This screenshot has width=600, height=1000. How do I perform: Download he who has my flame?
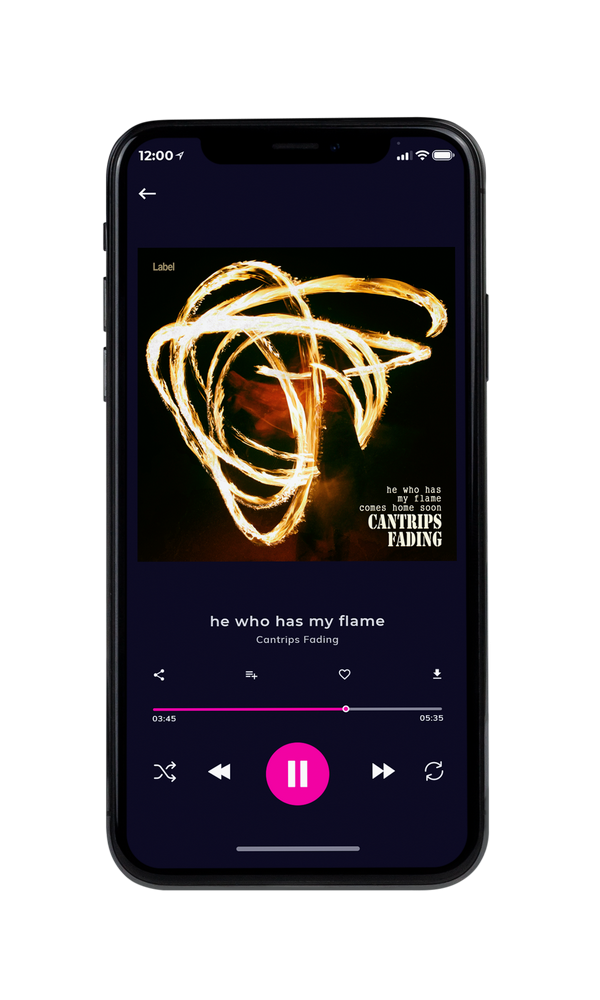(x=437, y=674)
